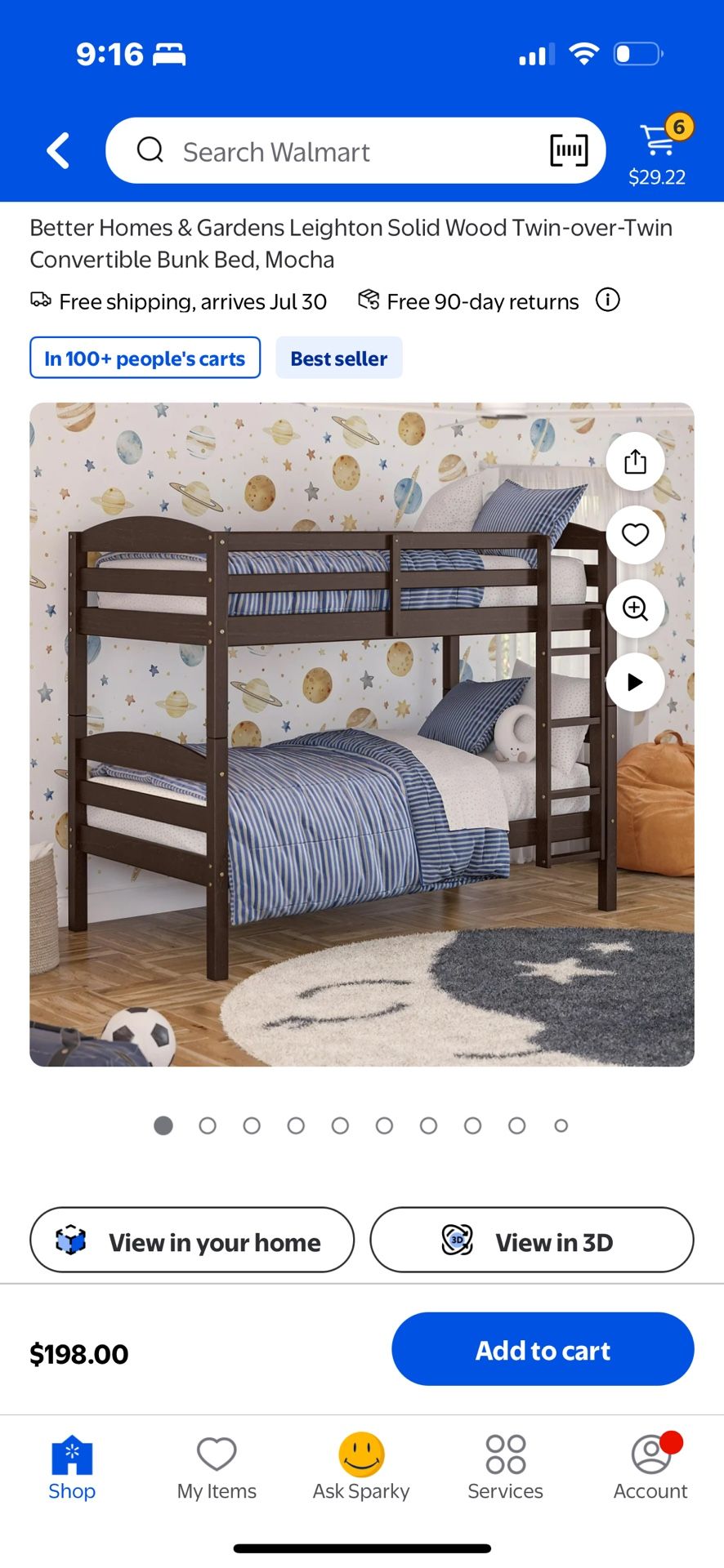724x1568 pixels.
Task: Tap the In 100+ people's carts badge
Action: (x=145, y=358)
